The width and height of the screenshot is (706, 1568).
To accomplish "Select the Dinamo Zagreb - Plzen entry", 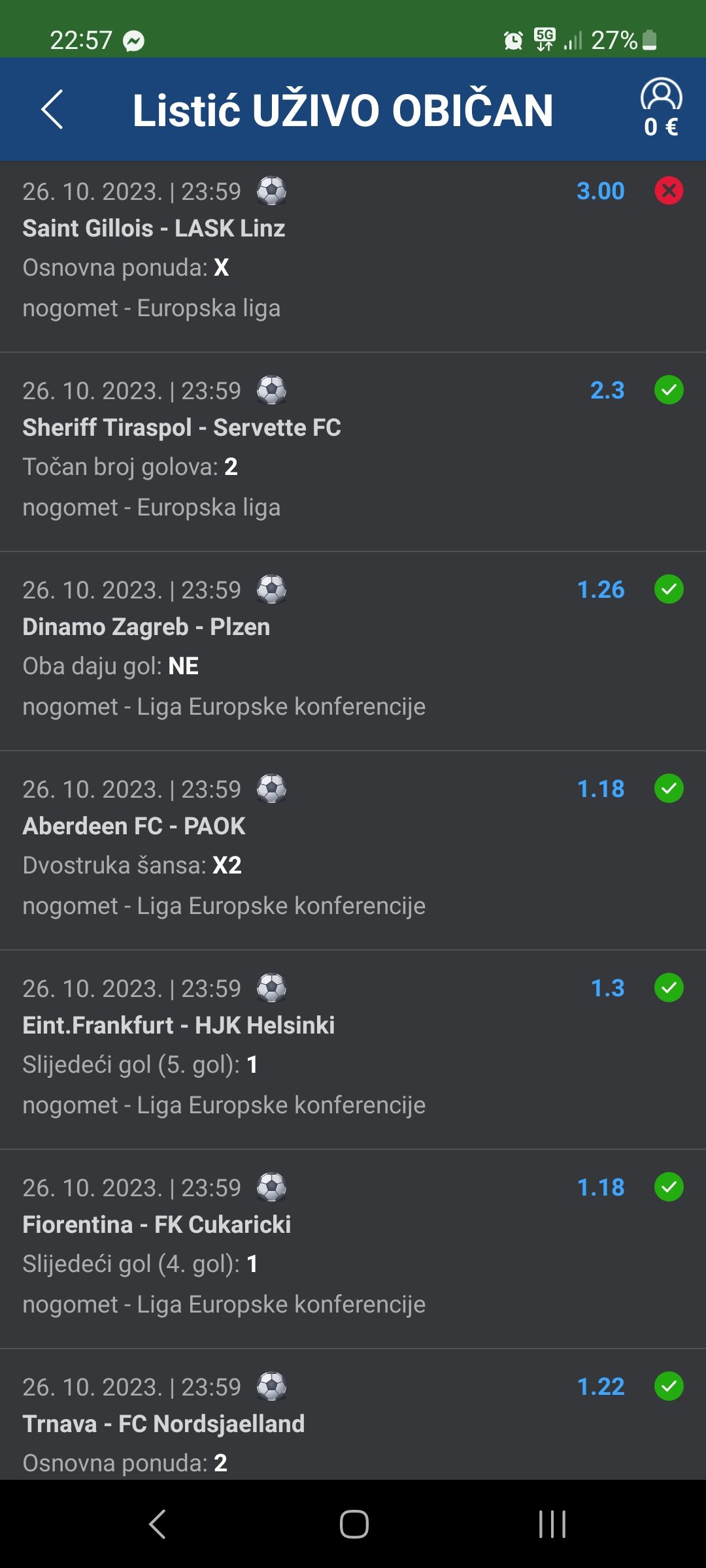I will (353, 651).
